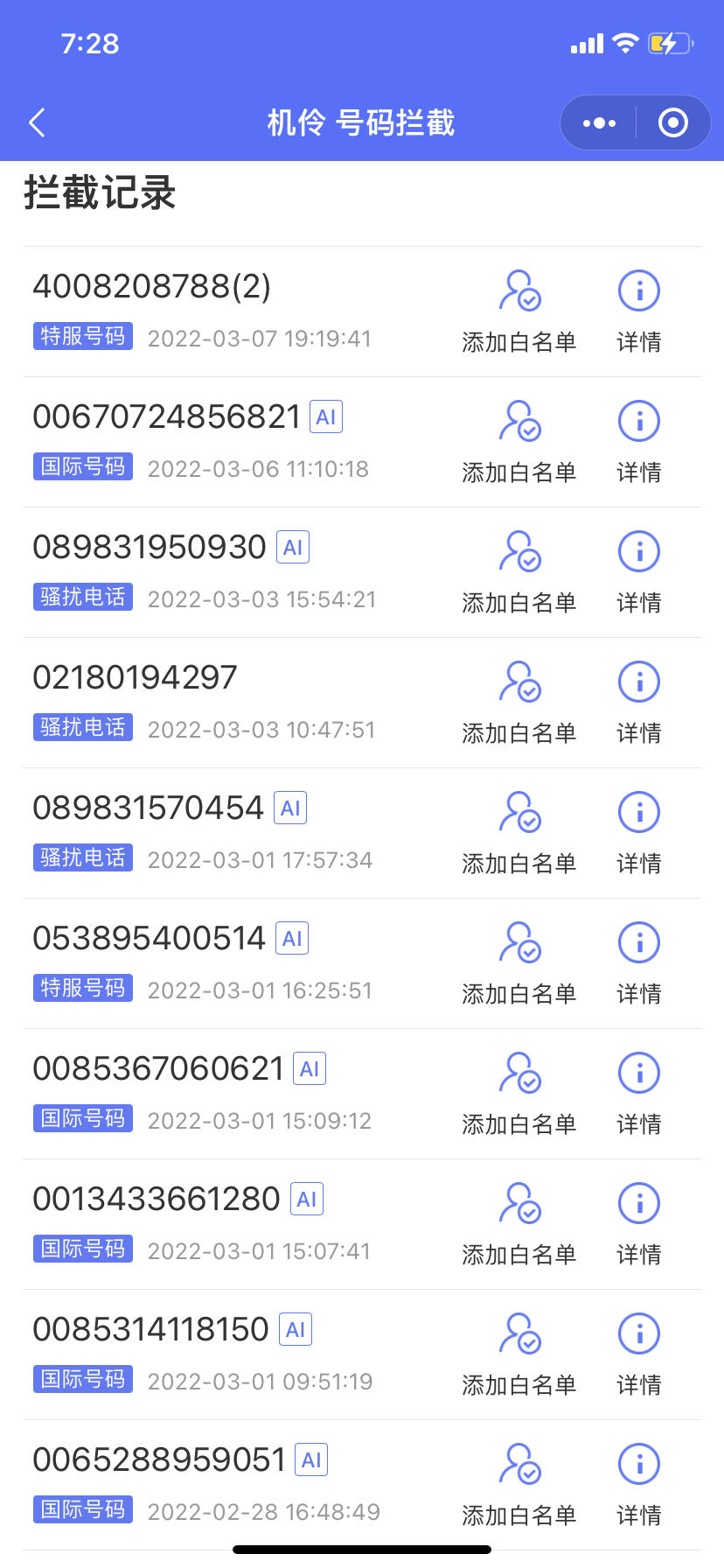
Task: Open details for 0085367060621
Action: 639,1095
